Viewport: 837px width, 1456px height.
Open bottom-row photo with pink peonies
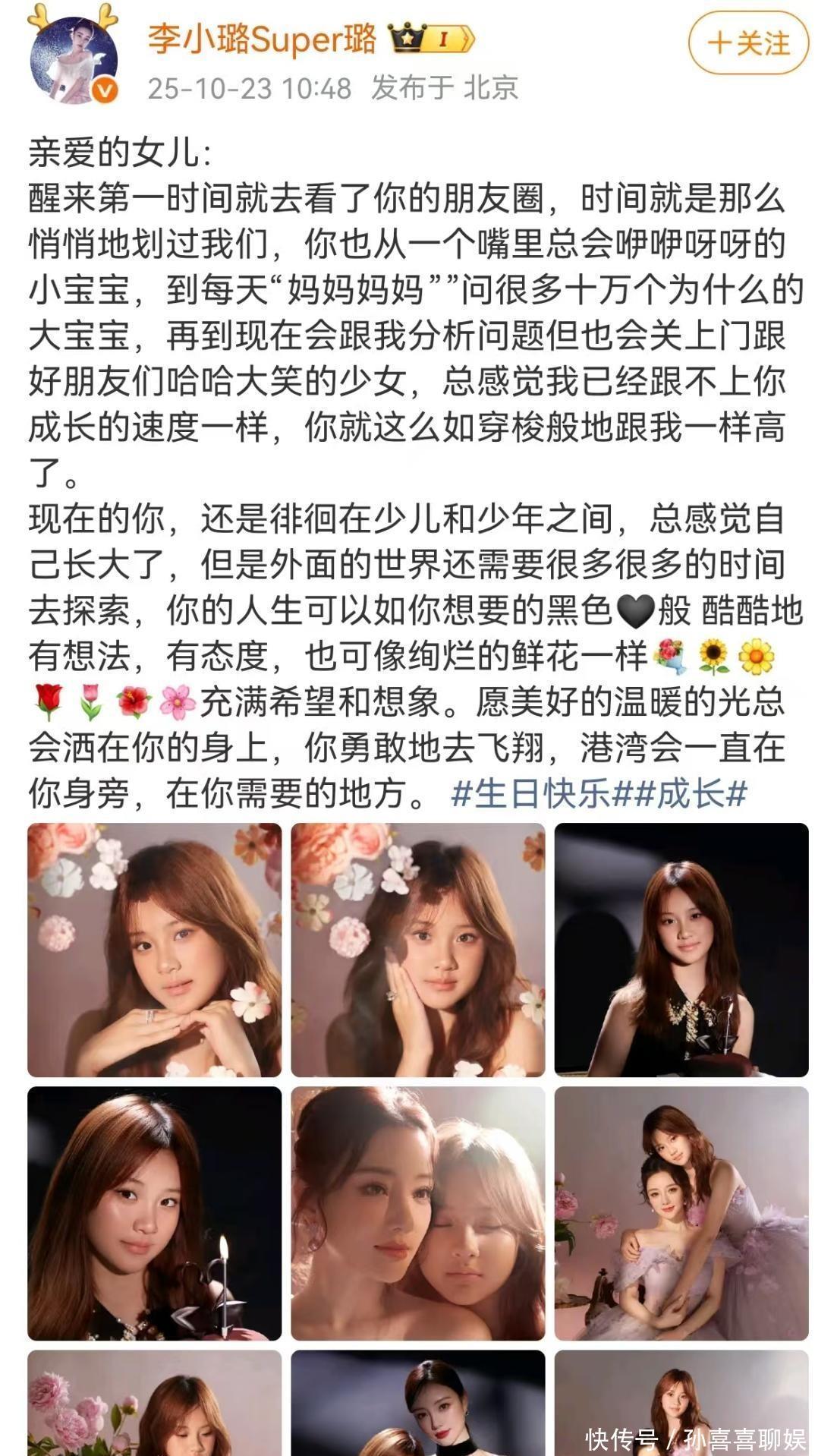154,1403
